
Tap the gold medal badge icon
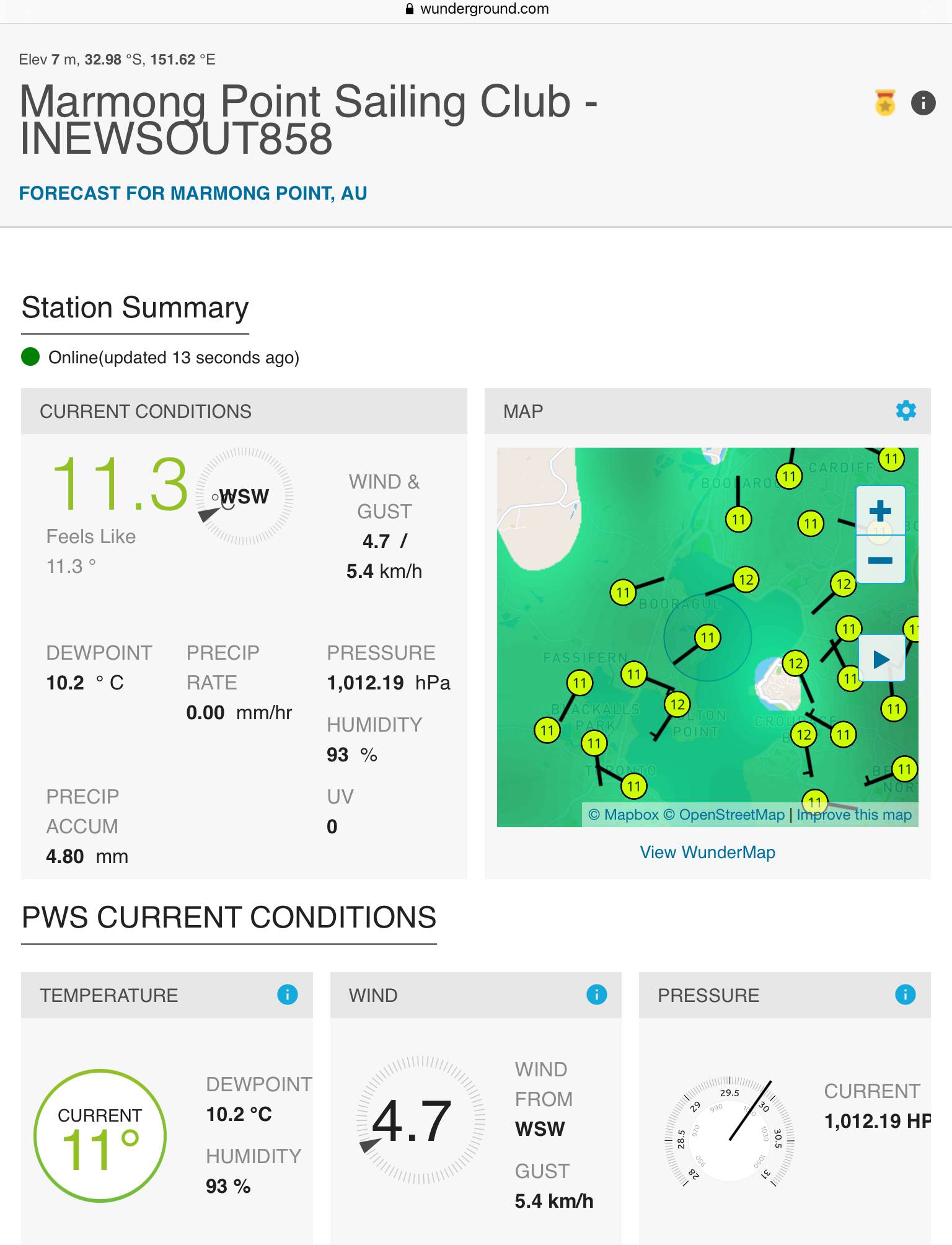(x=885, y=103)
